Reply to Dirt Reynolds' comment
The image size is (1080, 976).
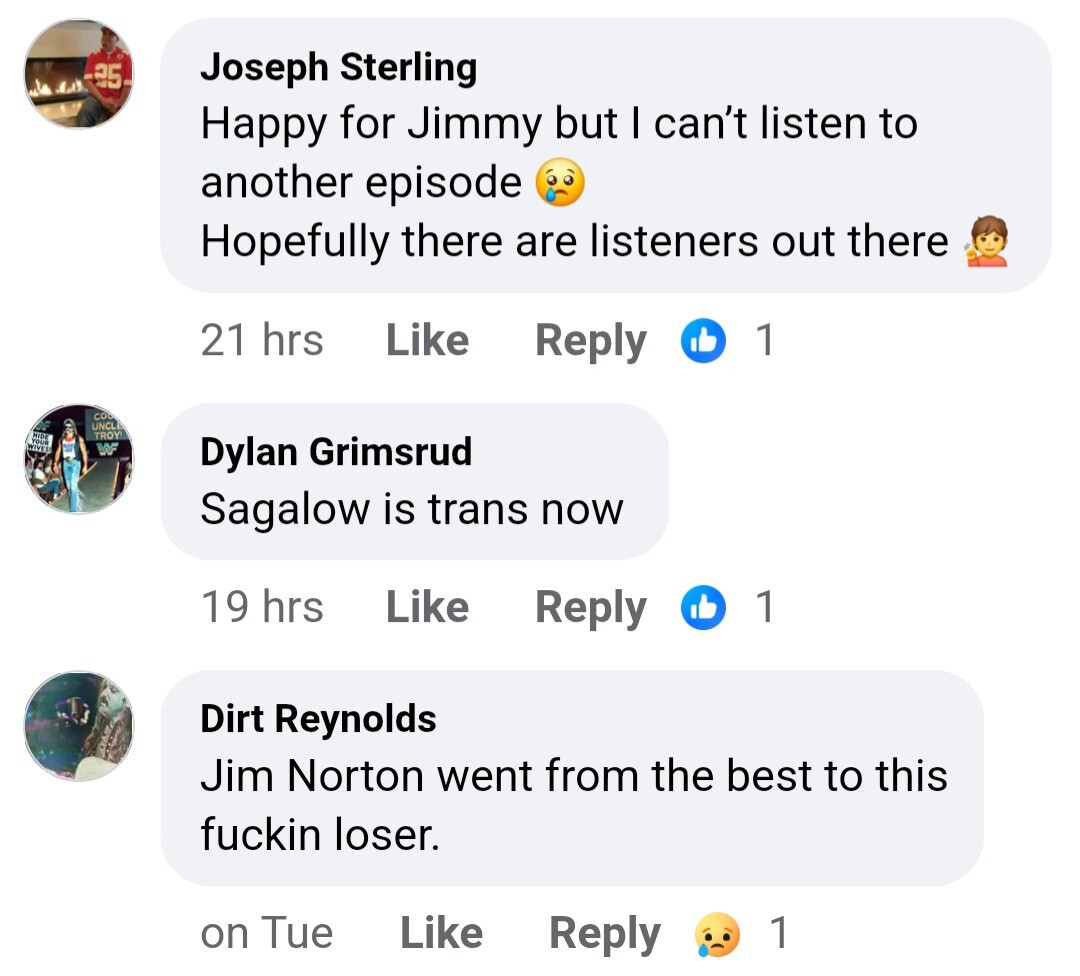604,933
